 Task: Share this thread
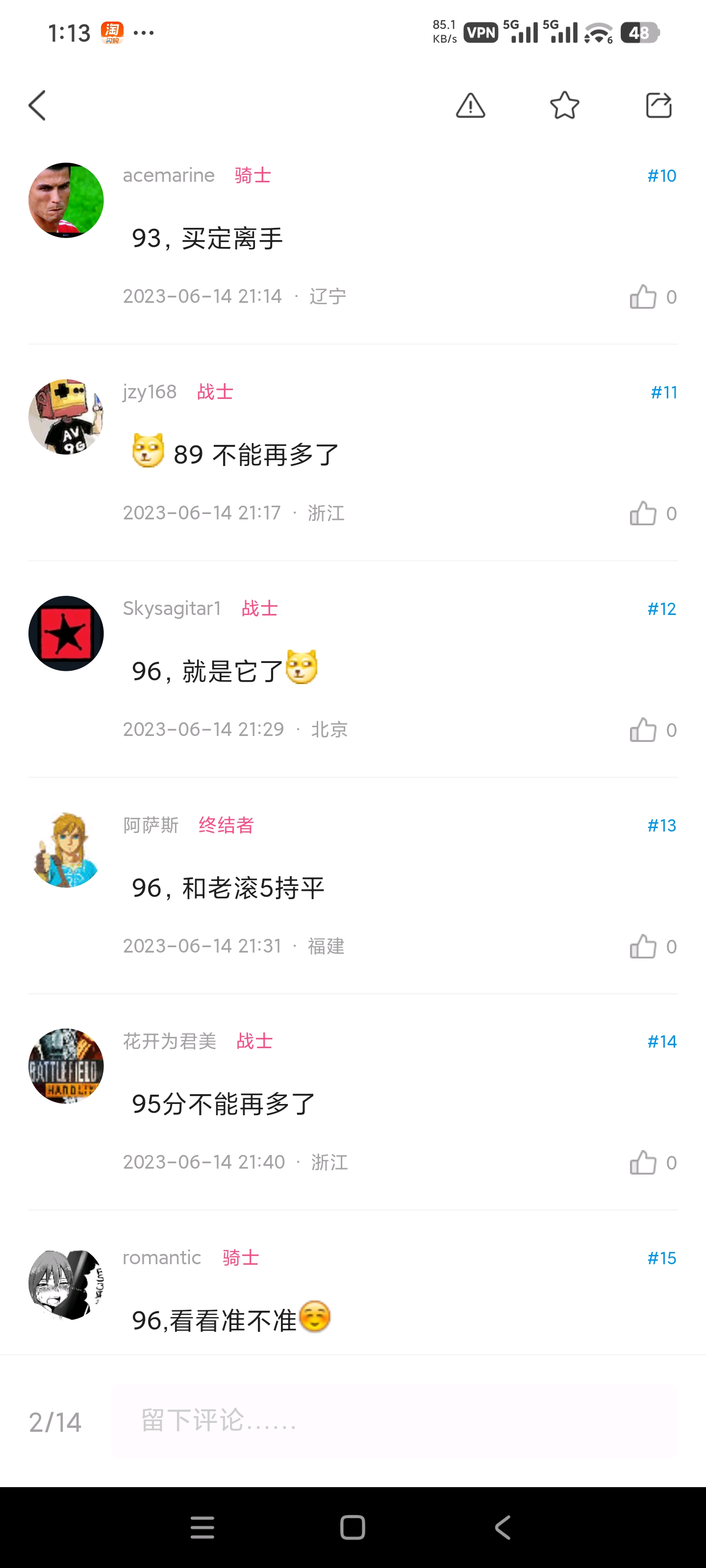click(658, 105)
